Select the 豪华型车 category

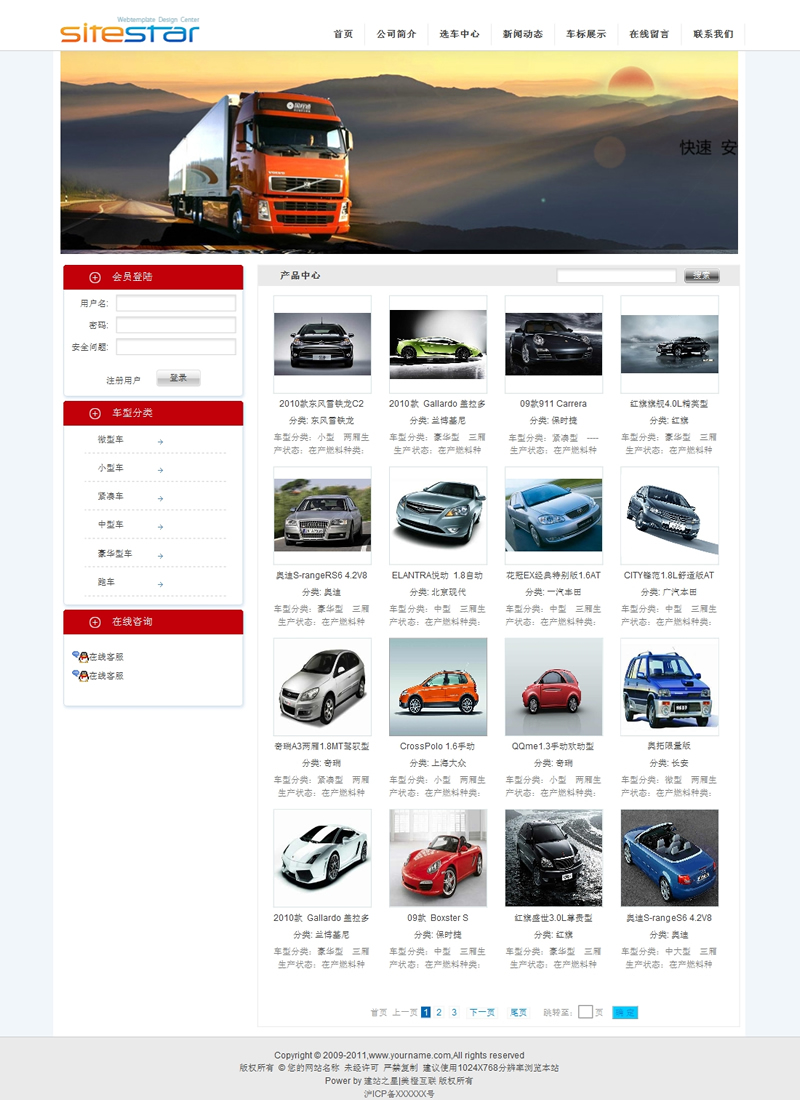click(115, 554)
